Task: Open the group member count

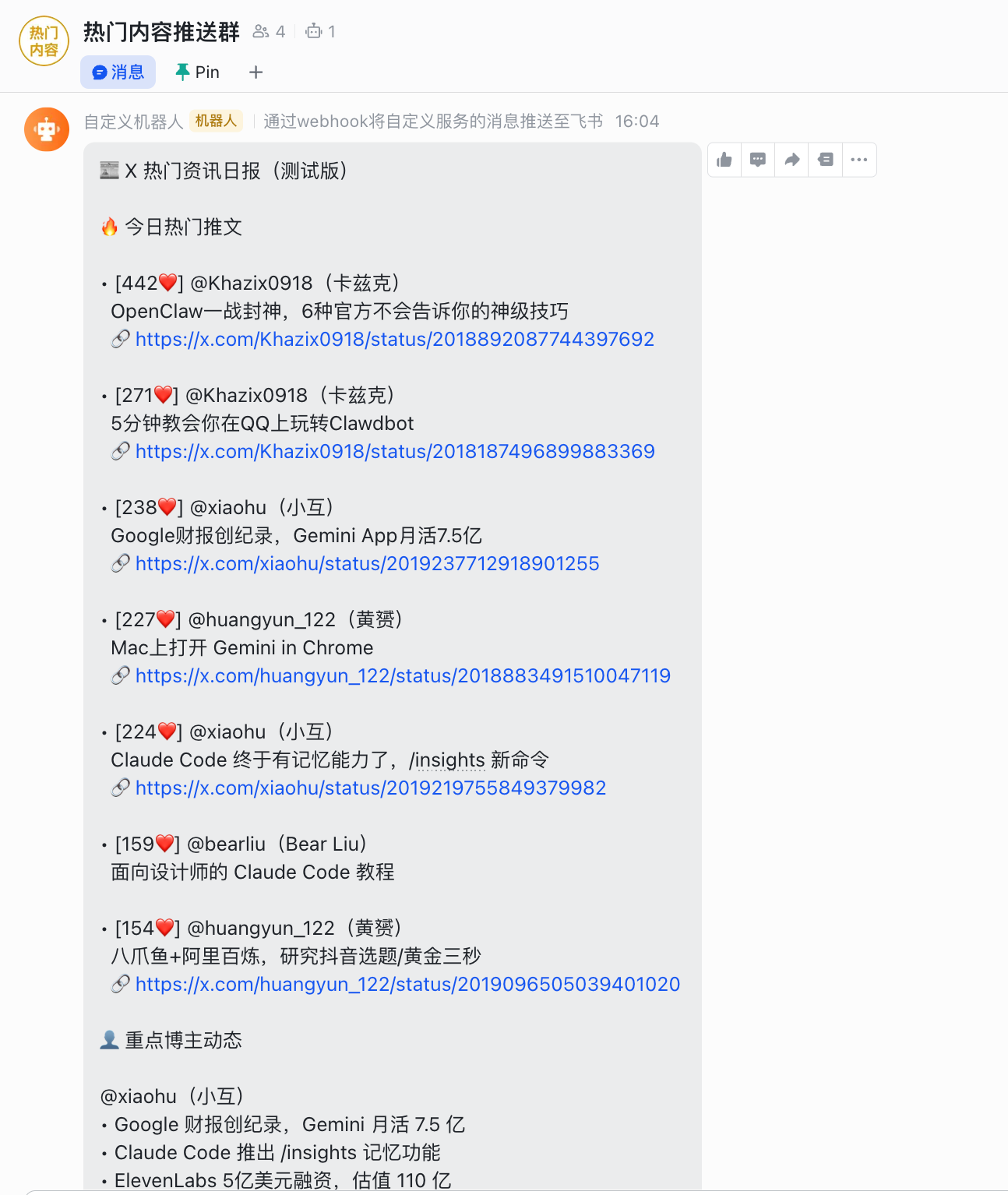Action: coord(269,31)
